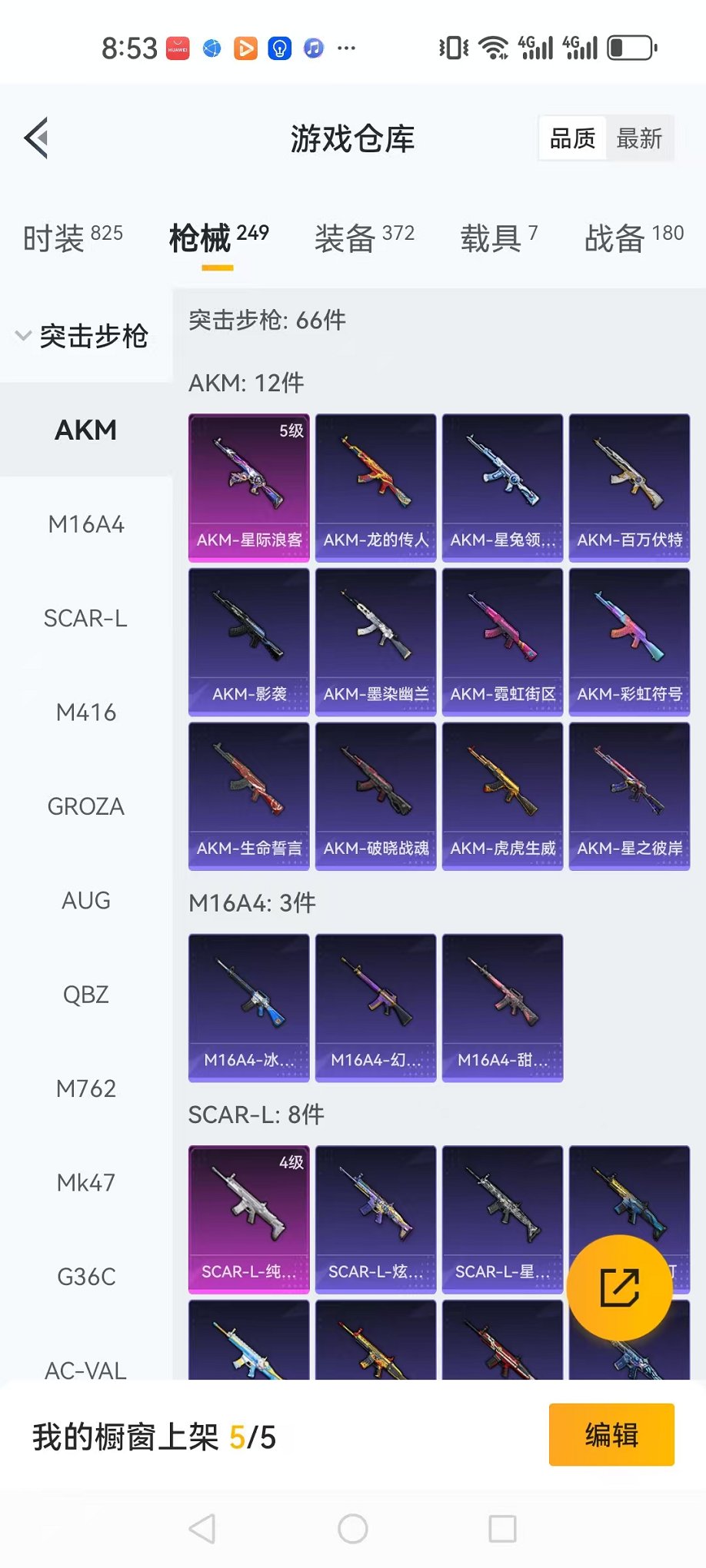Screen dimensions: 706x1568
Task: Open the AKM-龙的传人 skin
Action: point(376,487)
